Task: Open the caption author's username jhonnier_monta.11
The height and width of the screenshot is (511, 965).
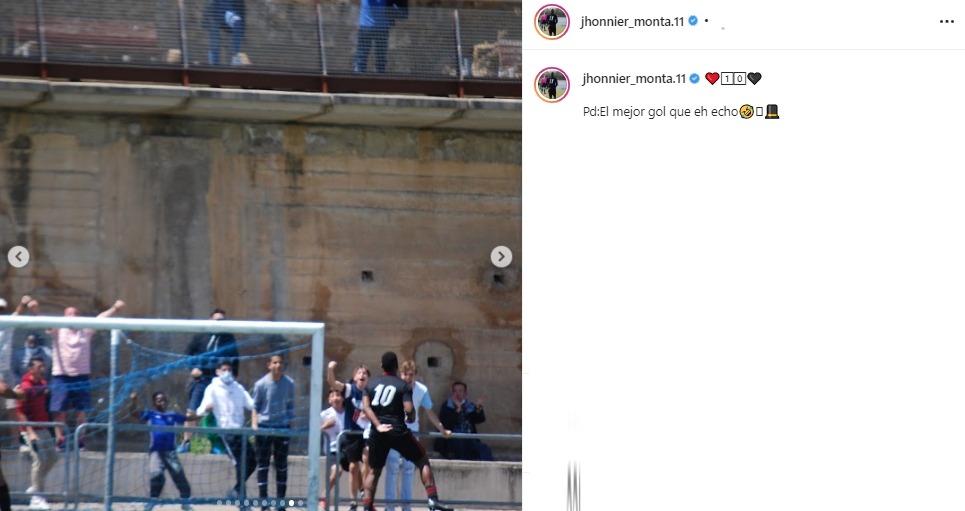Action: click(632, 78)
